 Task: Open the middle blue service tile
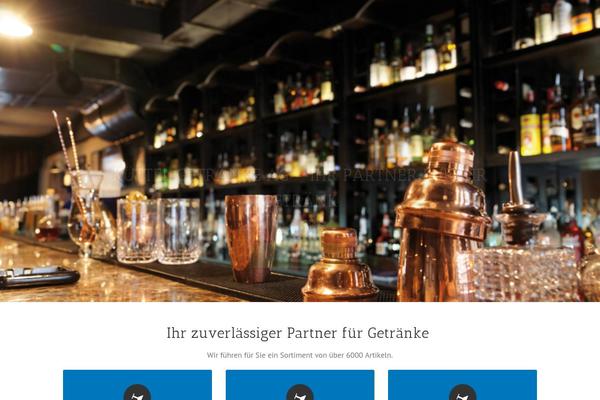click(300, 386)
